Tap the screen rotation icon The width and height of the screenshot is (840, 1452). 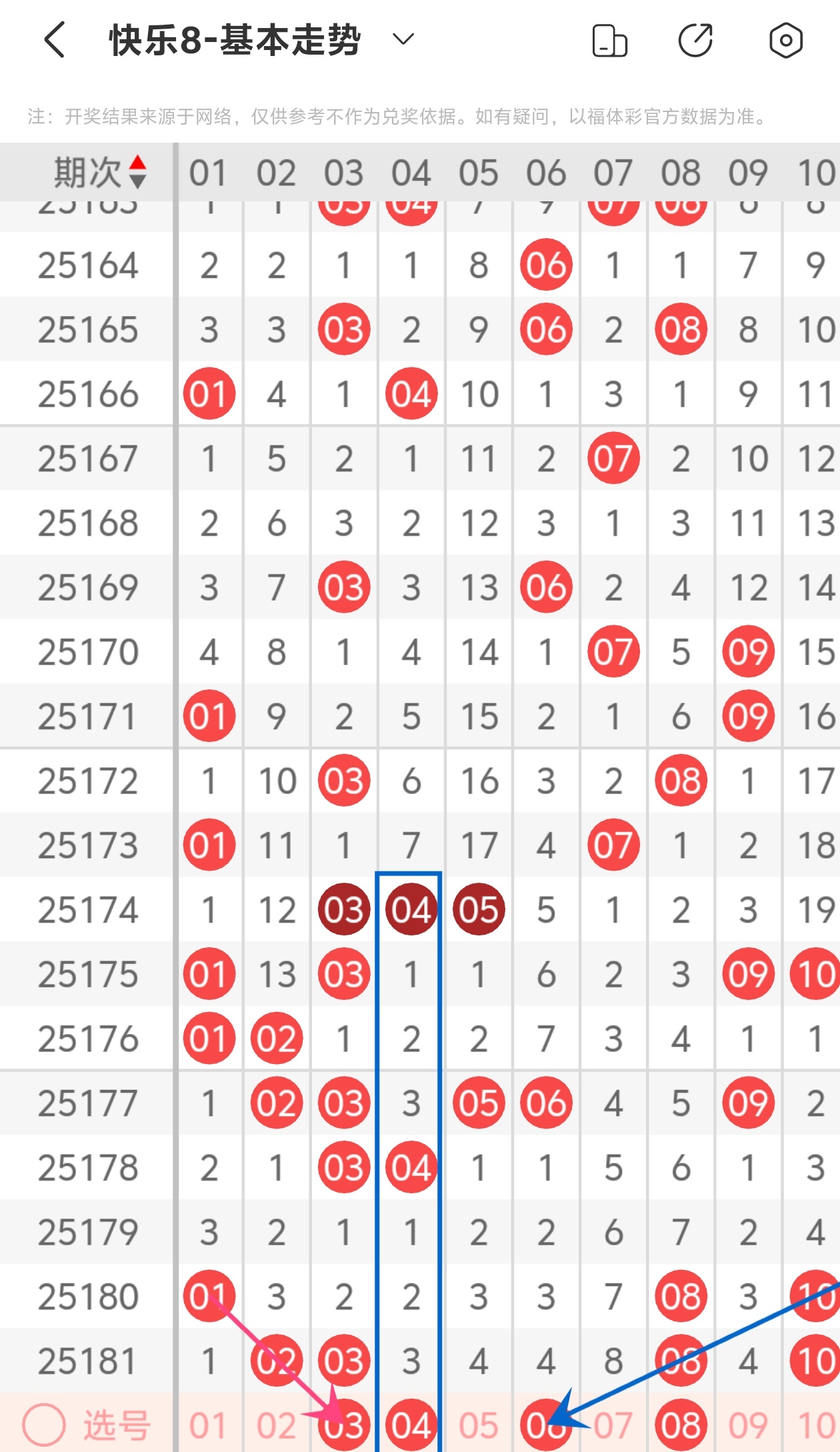609,41
